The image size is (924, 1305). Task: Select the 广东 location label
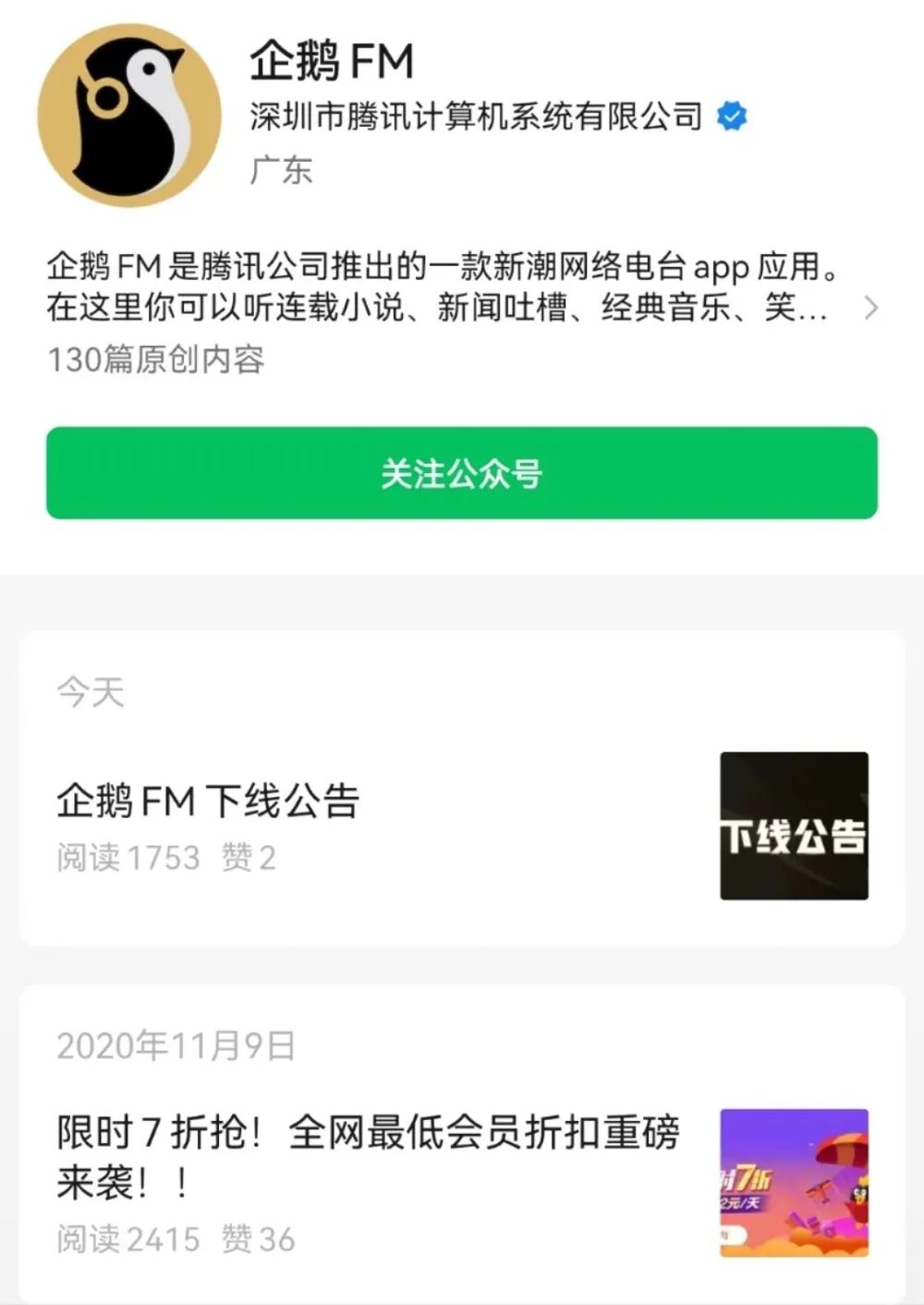click(x=280, y=170)
